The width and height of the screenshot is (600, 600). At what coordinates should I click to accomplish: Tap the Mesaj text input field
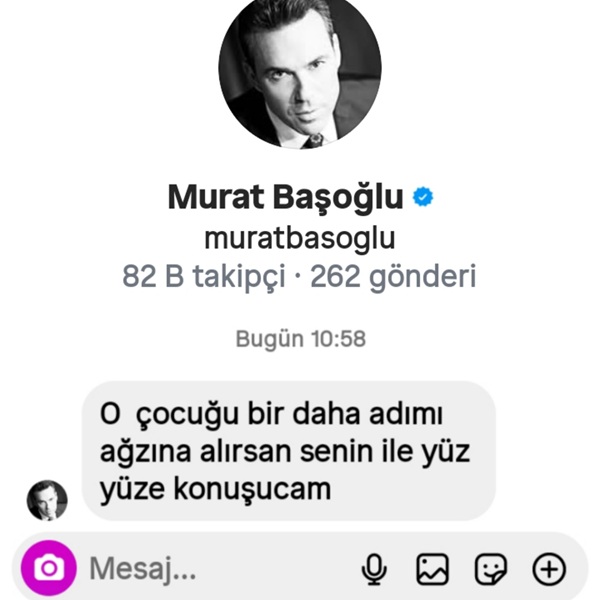(x=200, y=569)
